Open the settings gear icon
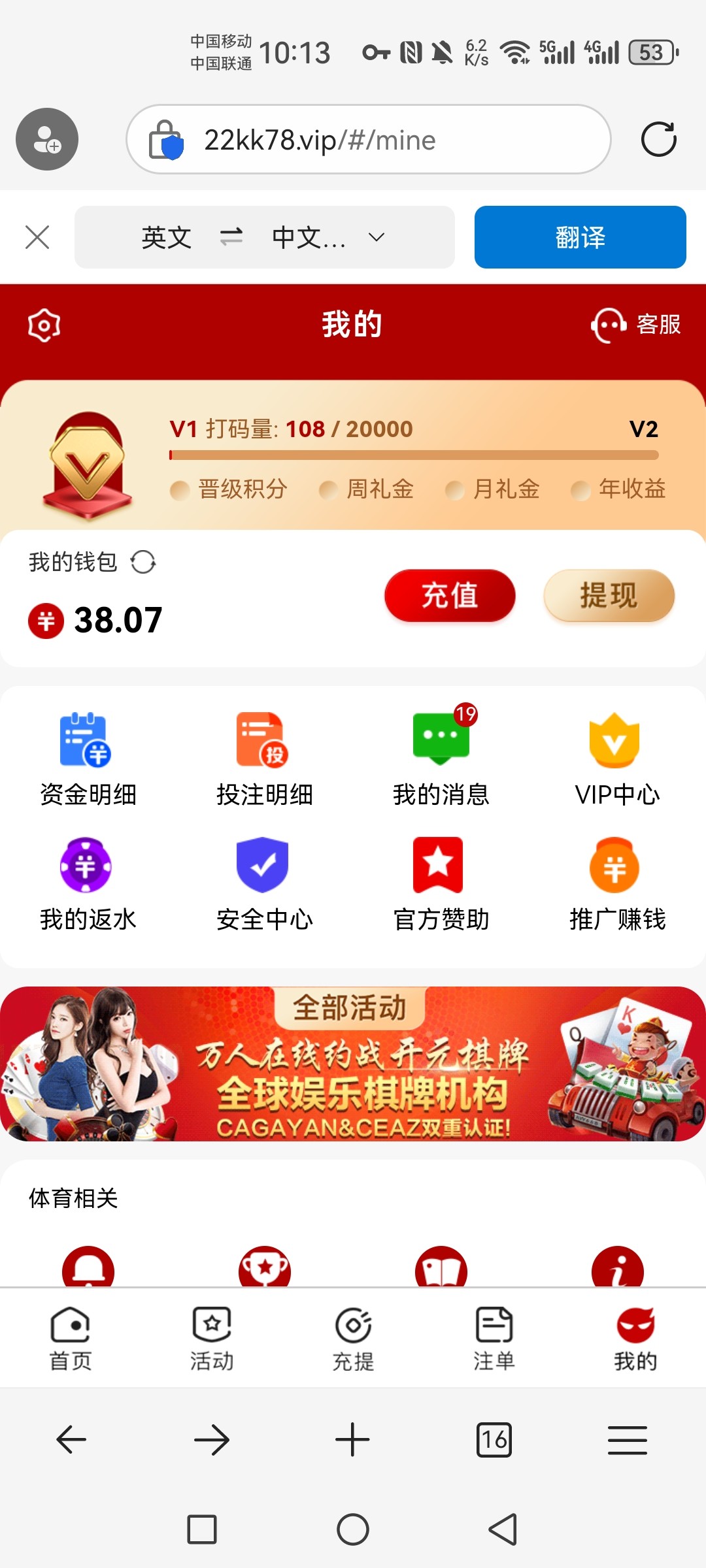This screenshot has width=706, height=1568. (44, 325)
